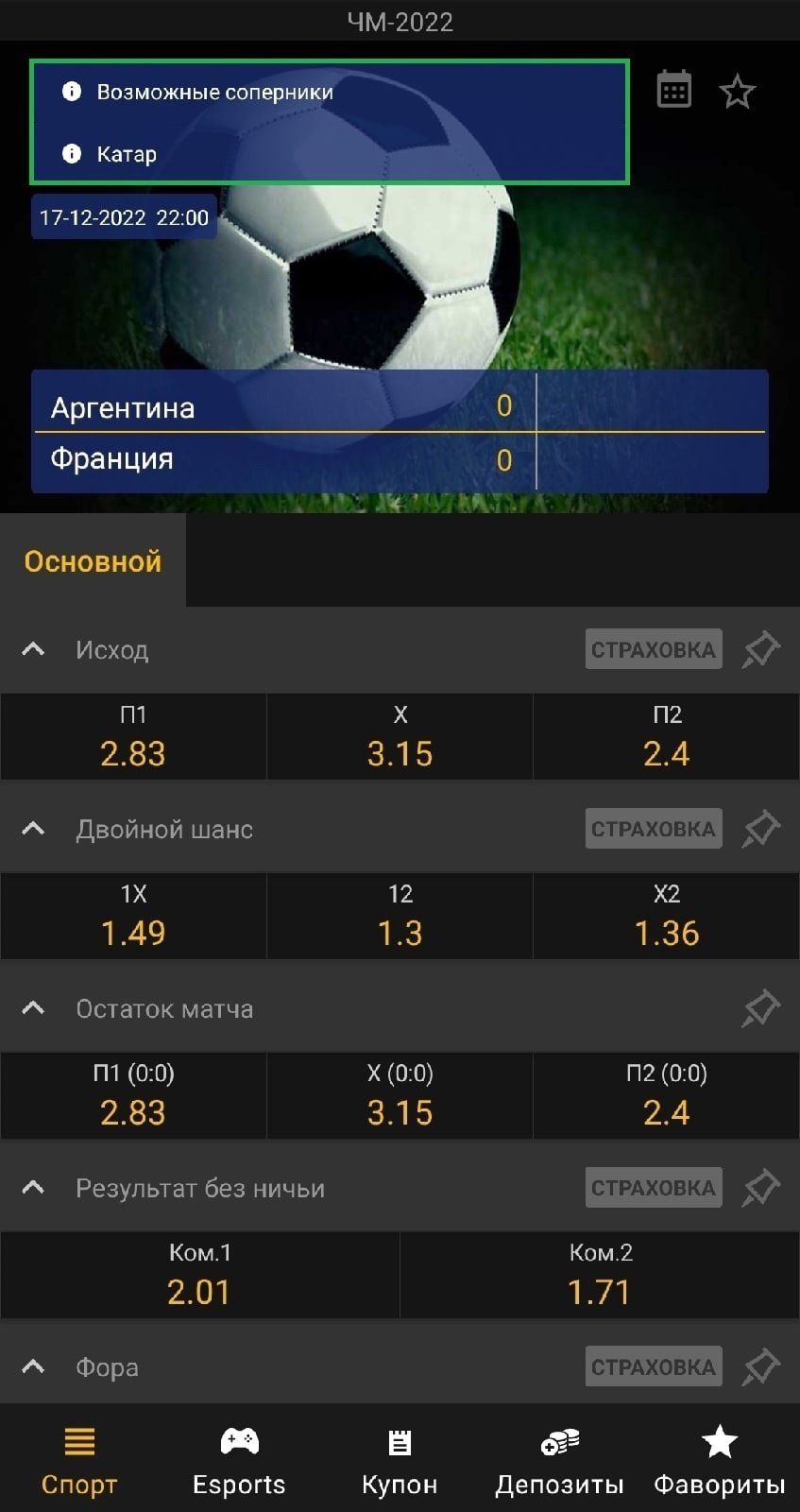Select the Основной tab

pyautogui.click(x=93, y=561)
